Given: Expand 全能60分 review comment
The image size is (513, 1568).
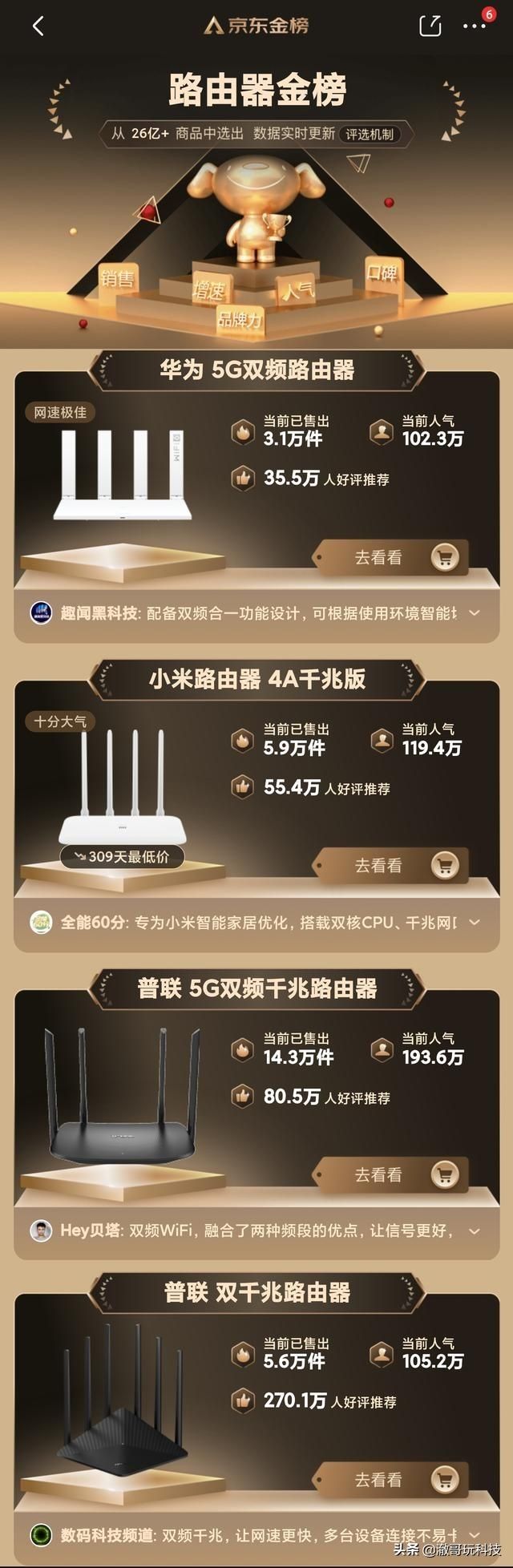Looking at the screenshot, I should 475,923.
